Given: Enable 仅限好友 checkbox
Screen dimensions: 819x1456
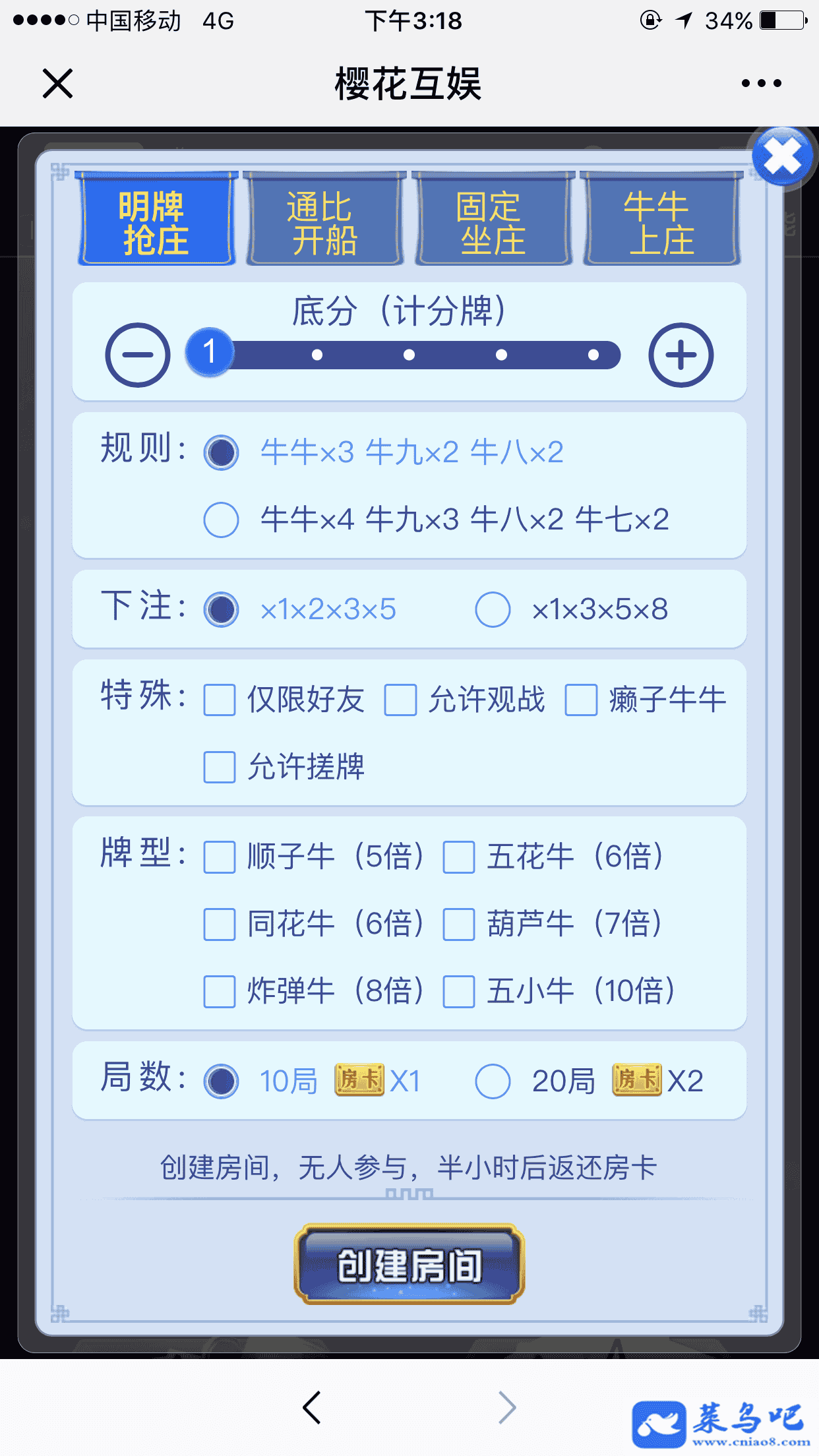Looking at the screenshot, I should click(x=220, y=700).
